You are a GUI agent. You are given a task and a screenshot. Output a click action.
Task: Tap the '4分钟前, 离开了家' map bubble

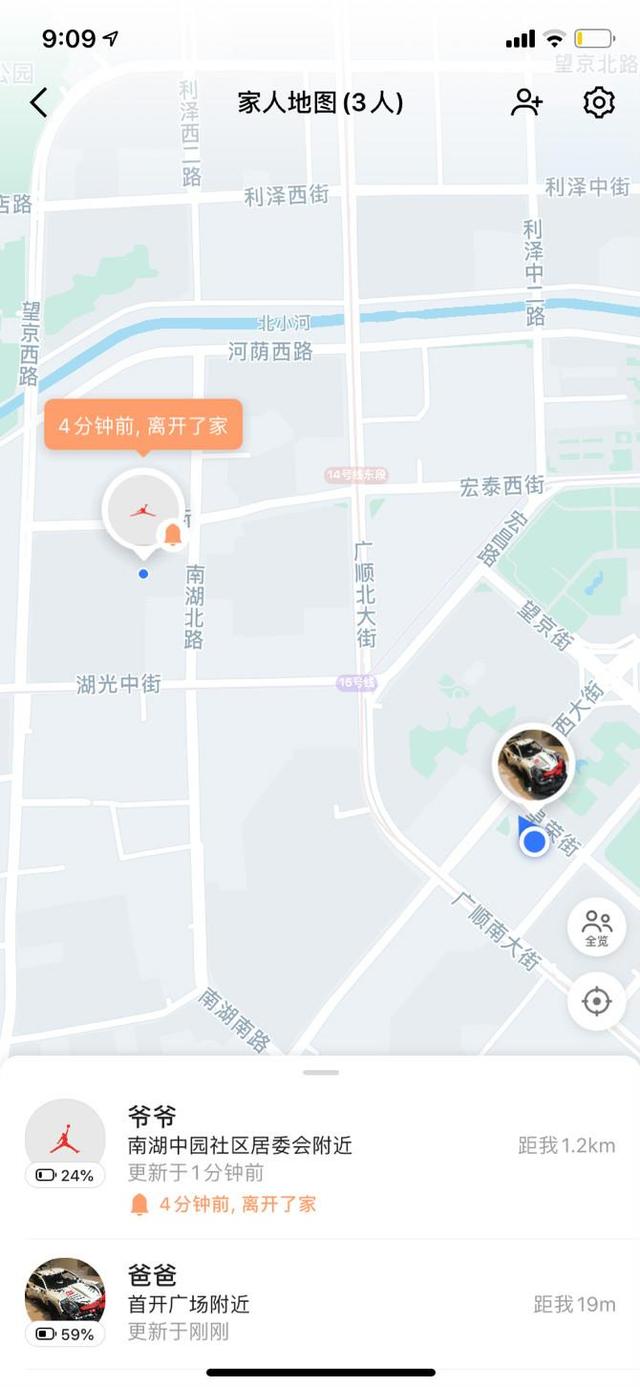pos(143,426)
